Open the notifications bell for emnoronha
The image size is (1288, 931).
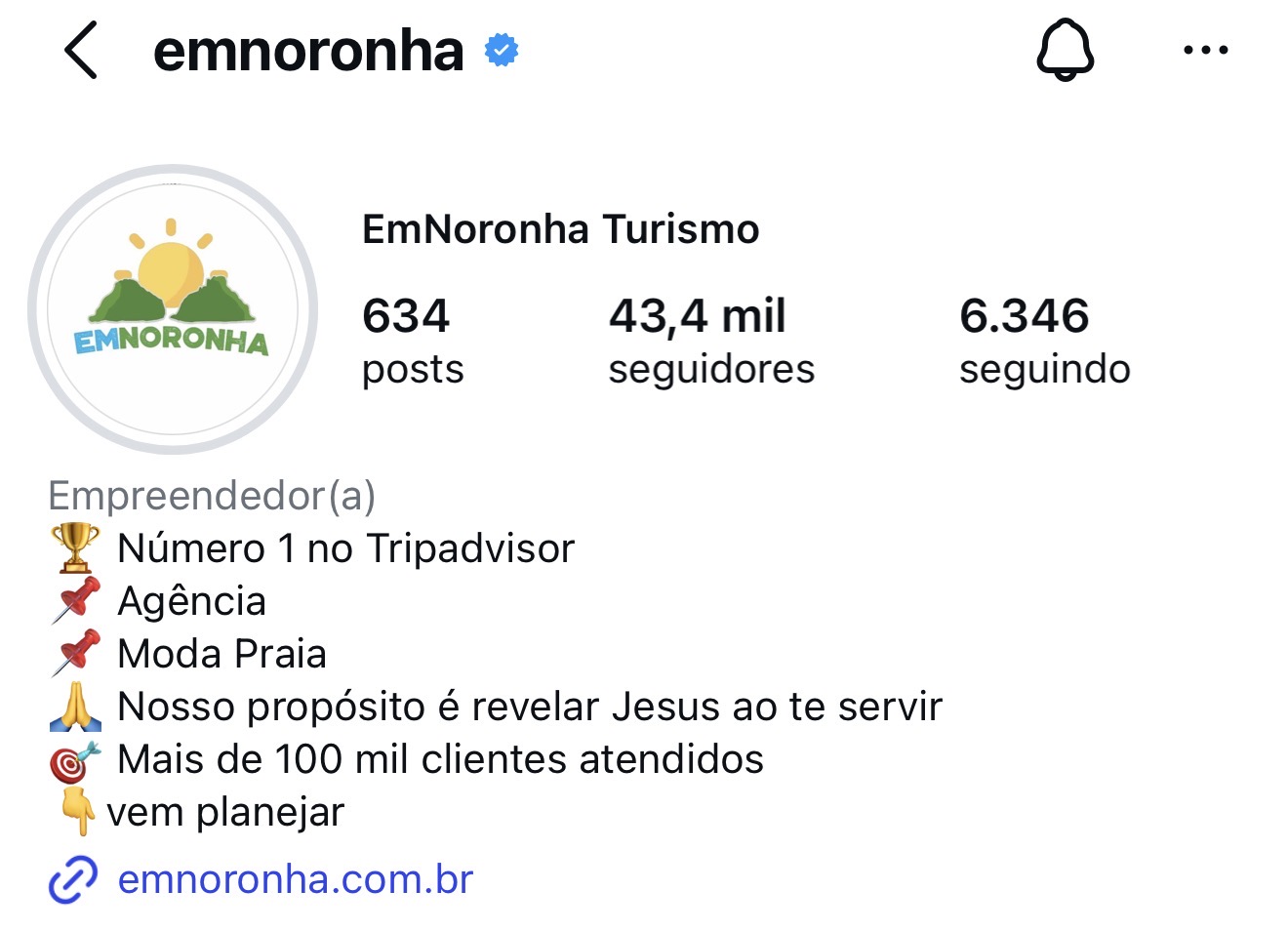coord(1065,49)
